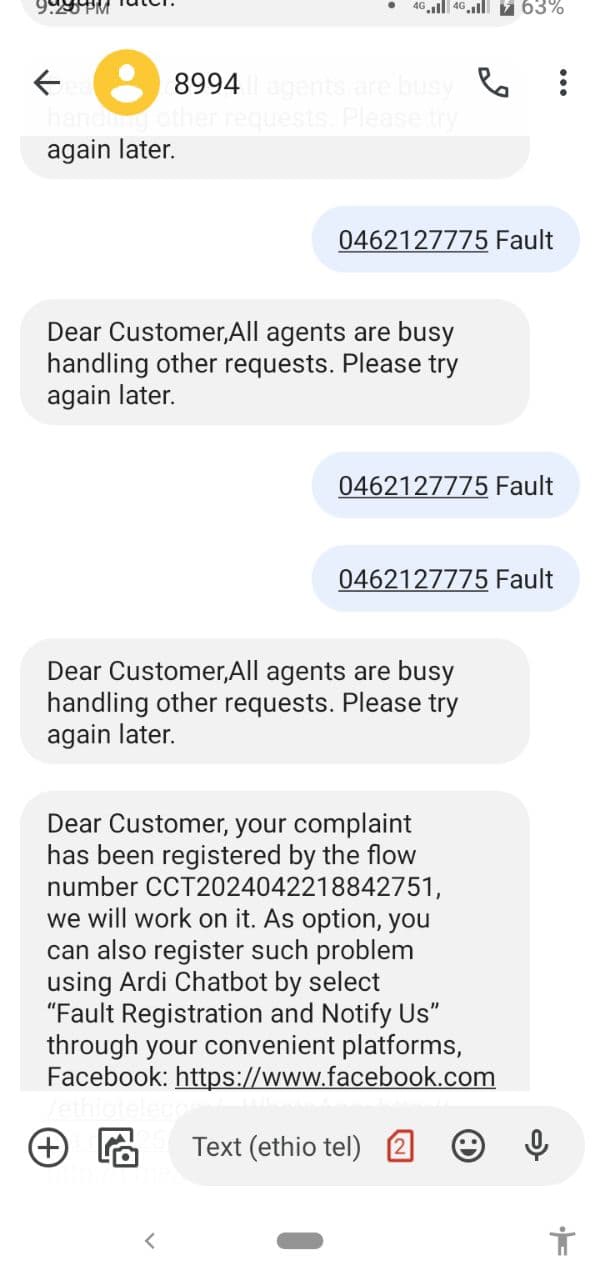Go back using the top-left arrow
Image resolution: width=600 pixels, height=1280 pixels.
(x=47, y=83)
